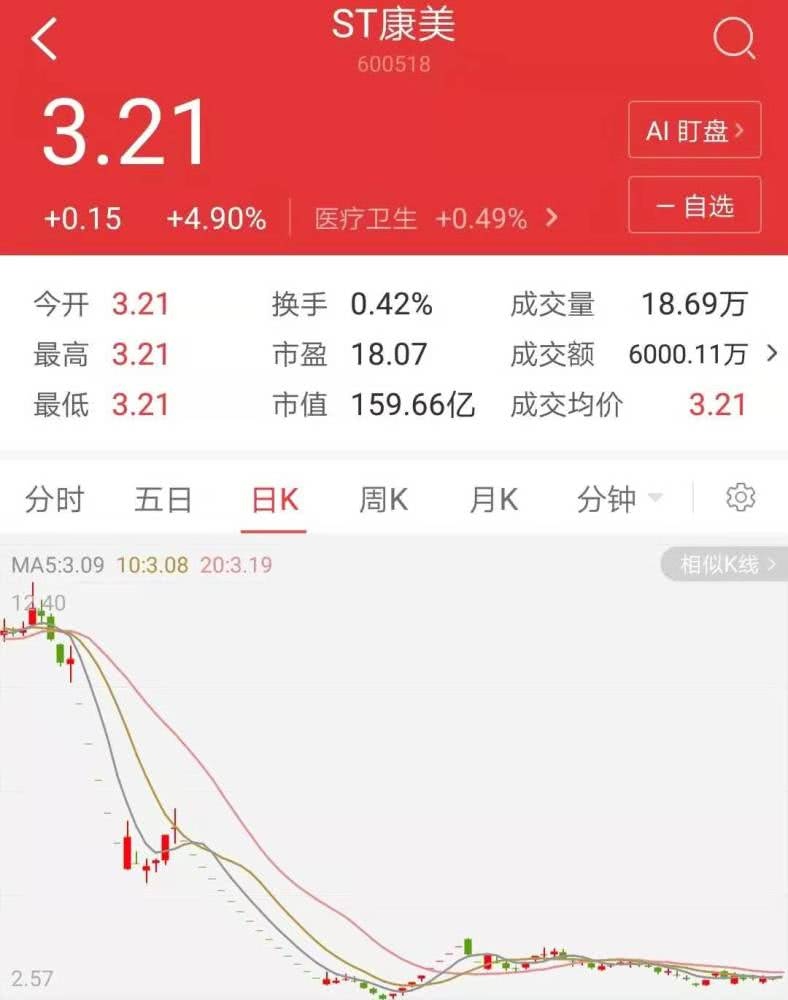Switch to the 周K chart tab
The height and width of the screenshot is (1000, 788).
pyautogui.click(x=384, y=499)
